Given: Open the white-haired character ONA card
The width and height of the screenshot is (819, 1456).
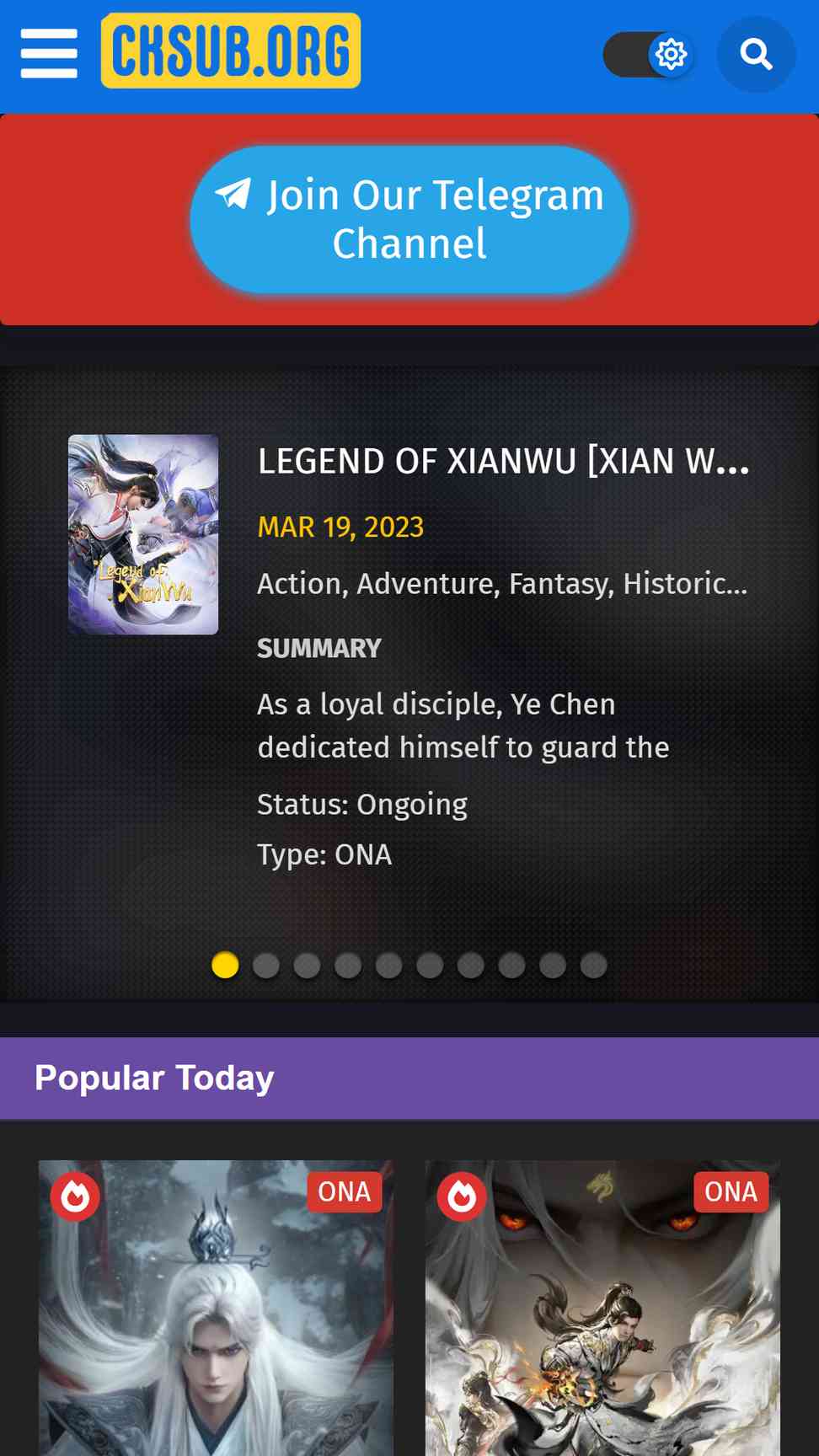Looking at the screenshot, I should coord(216,1308).
